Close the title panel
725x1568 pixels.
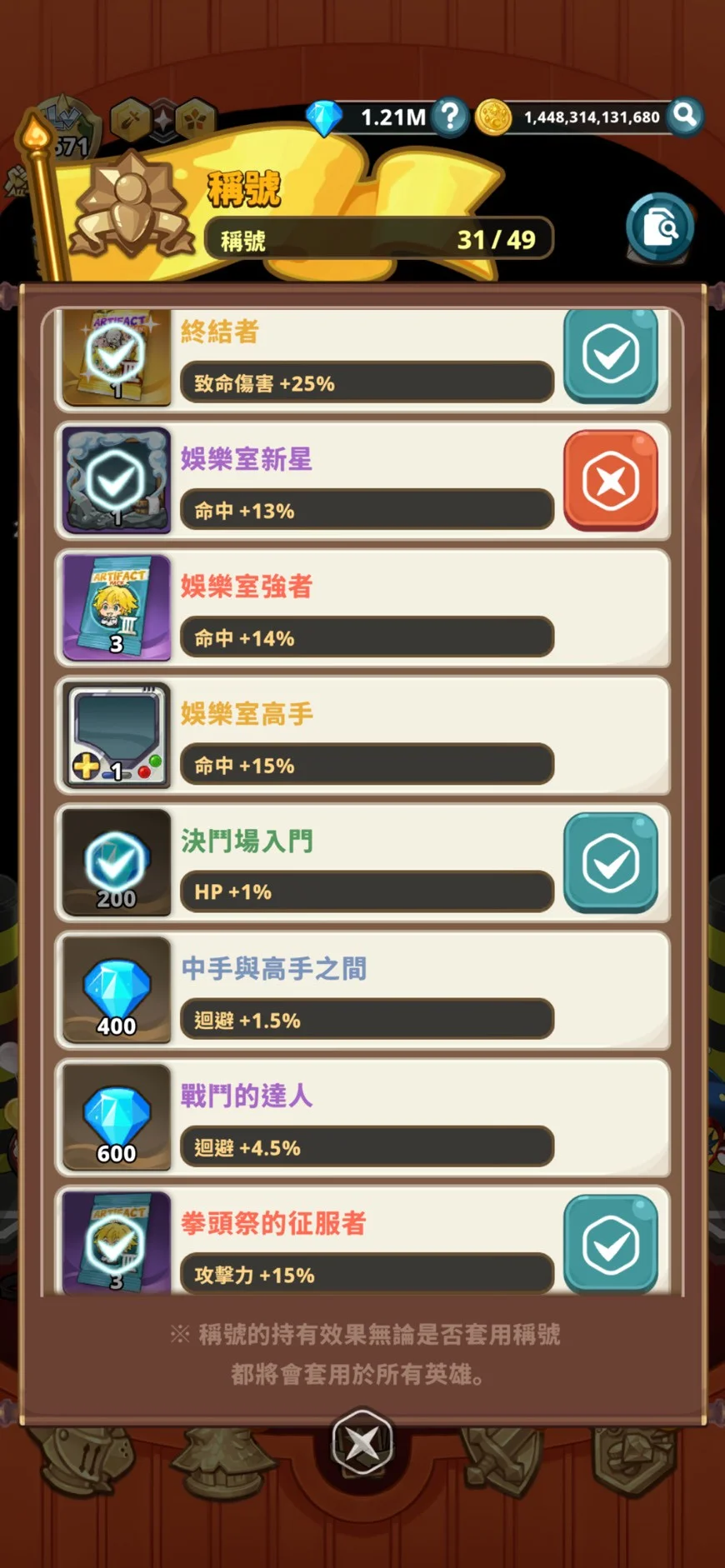click(x=362, y=1442)
